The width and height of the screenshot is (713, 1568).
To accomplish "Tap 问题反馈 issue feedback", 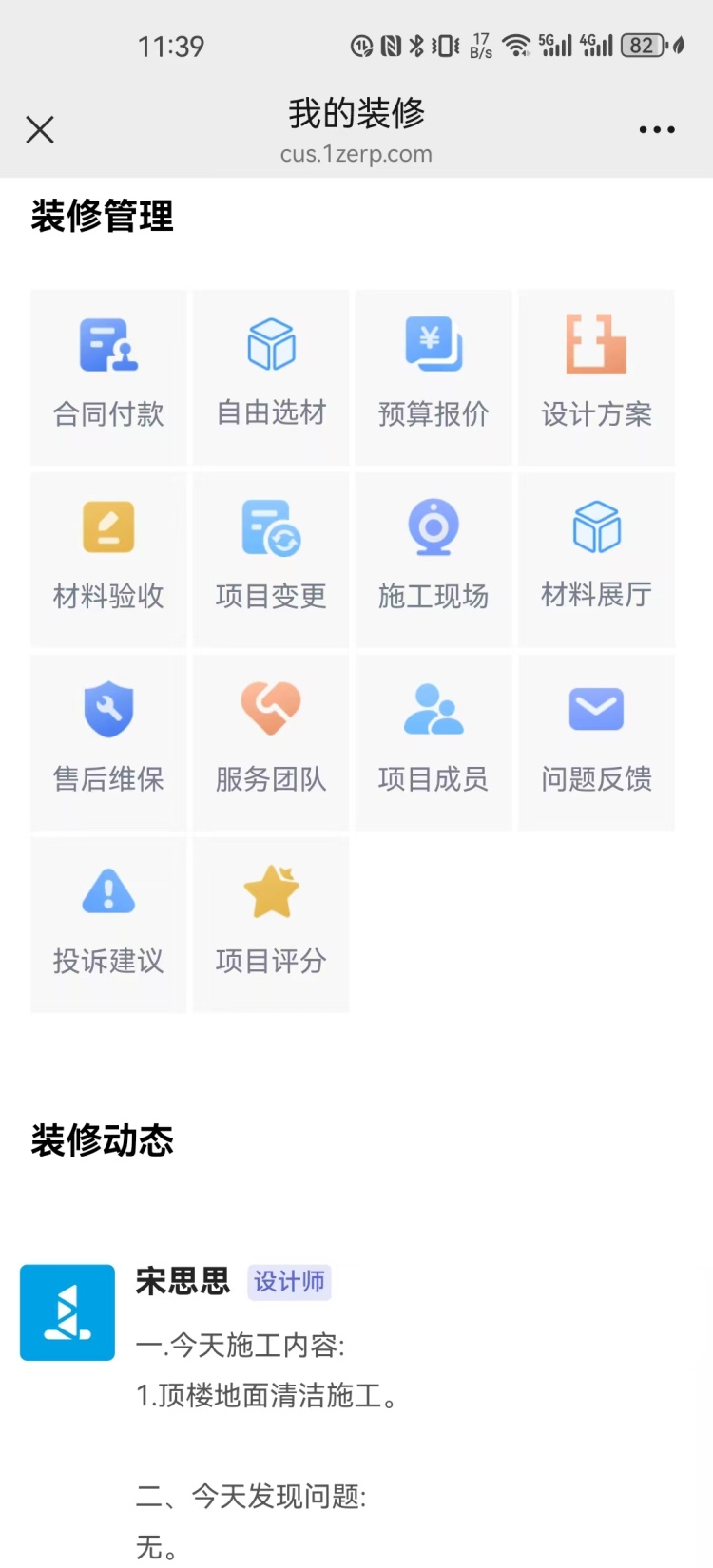I will [x=596, y=742].
